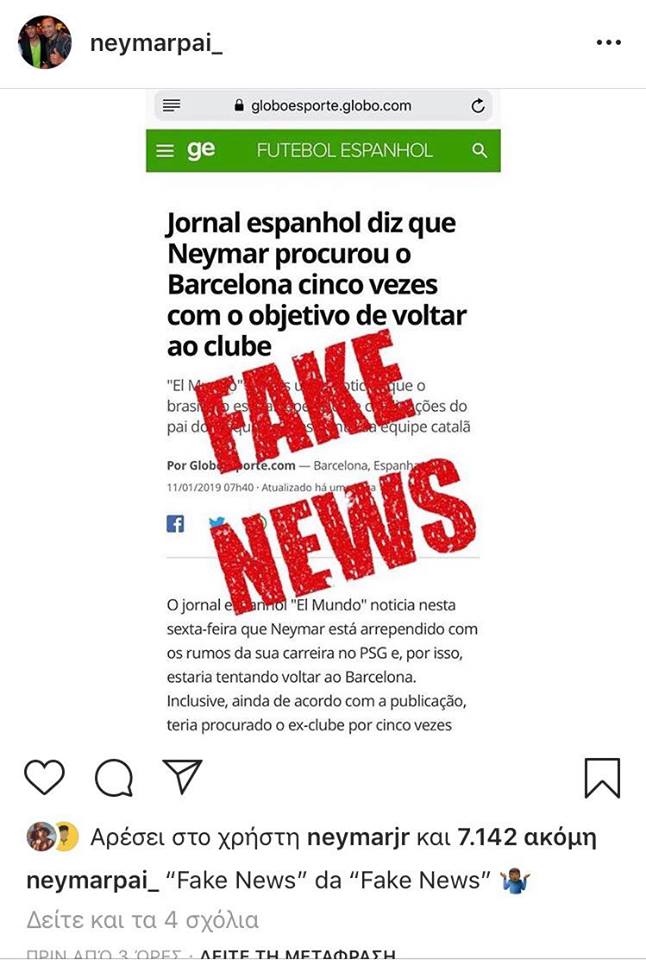
Task: Tap ΔΕΙΤΕ ΤΗ ΜΕΤΑΦΡΑΣΗ to translate caption
Action: 300,954
